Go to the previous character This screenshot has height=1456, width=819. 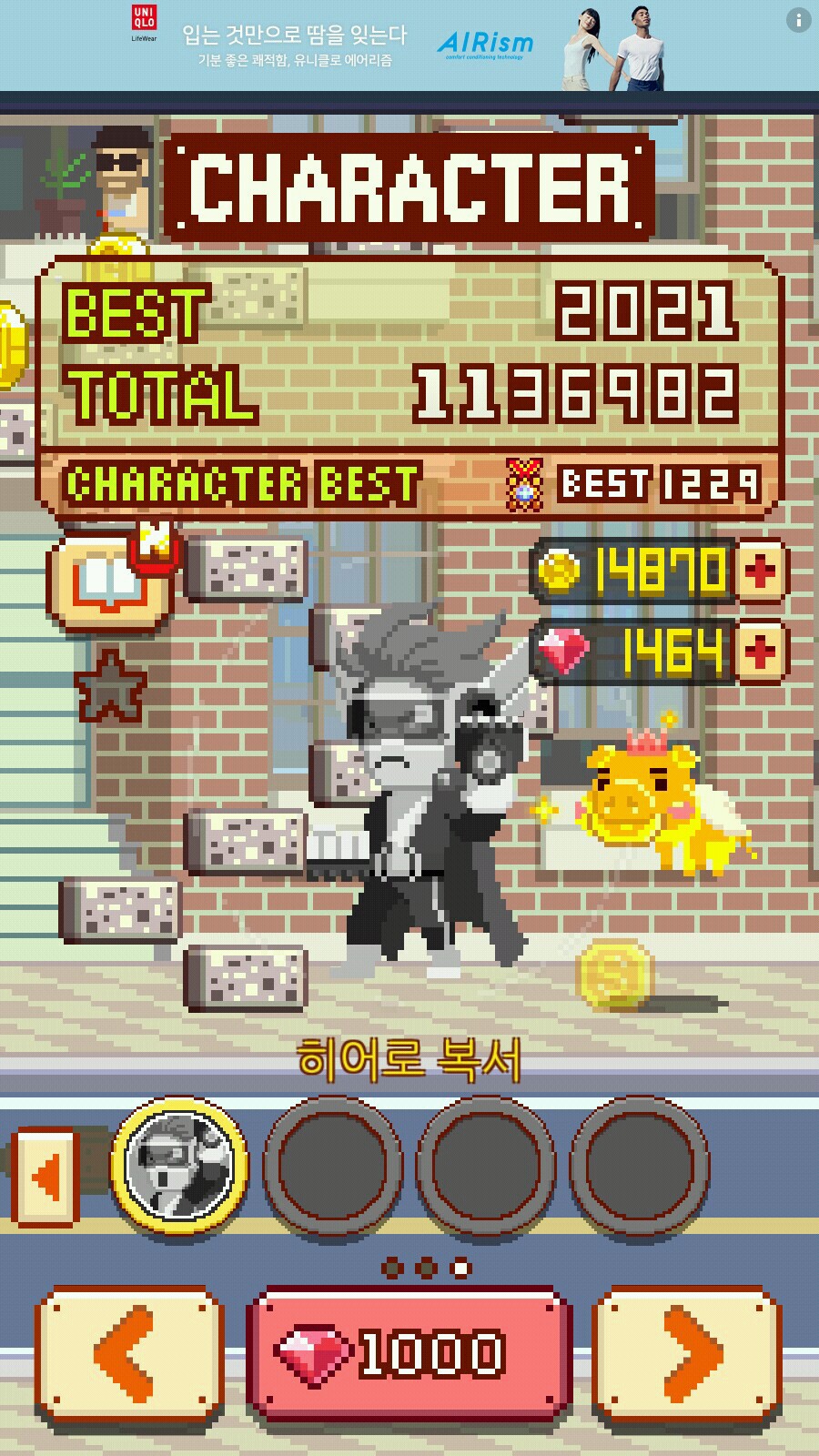129,1353
